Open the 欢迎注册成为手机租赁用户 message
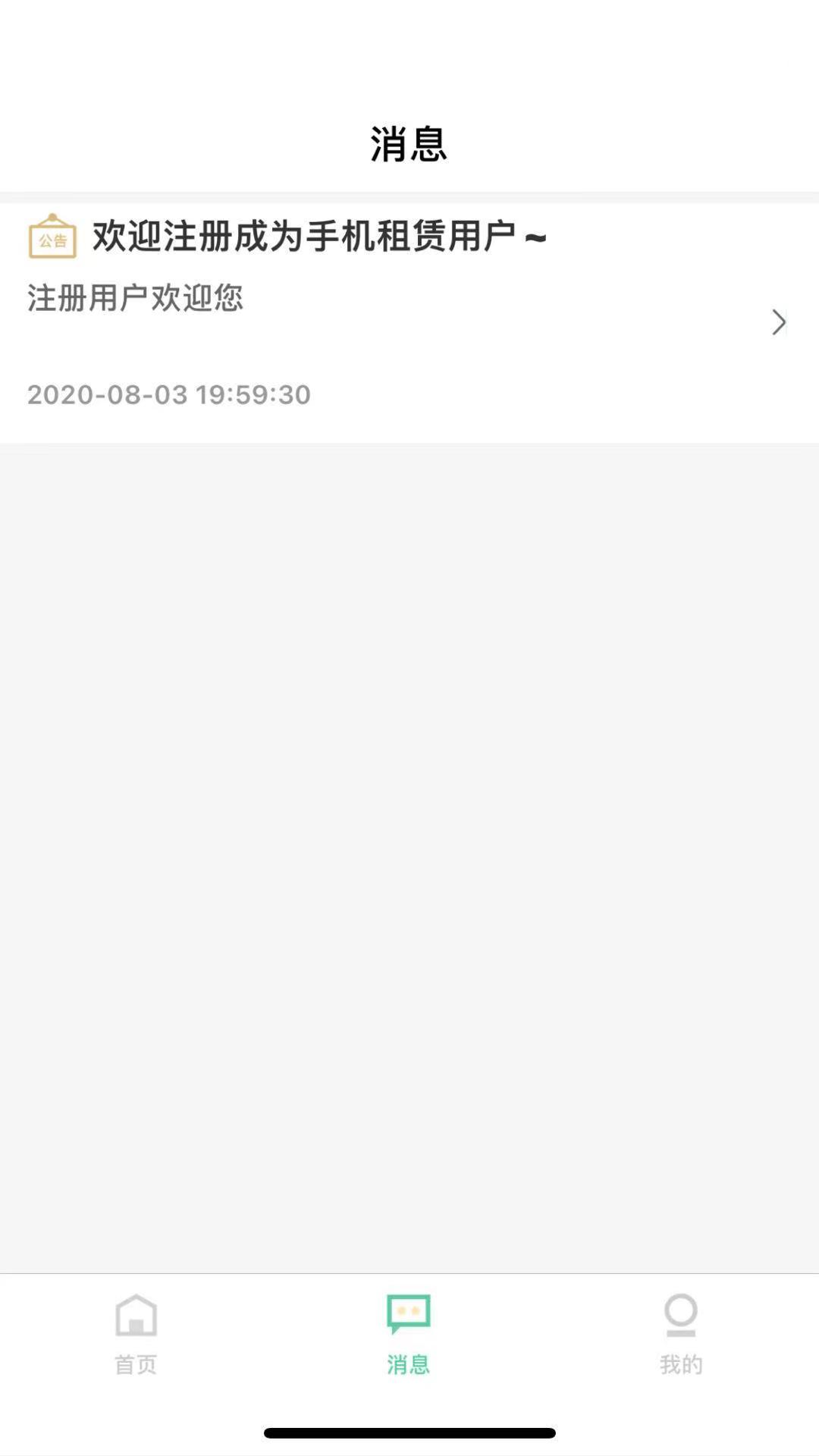The width and height of the screenshot is (819, 1456). tap(319, 237)
